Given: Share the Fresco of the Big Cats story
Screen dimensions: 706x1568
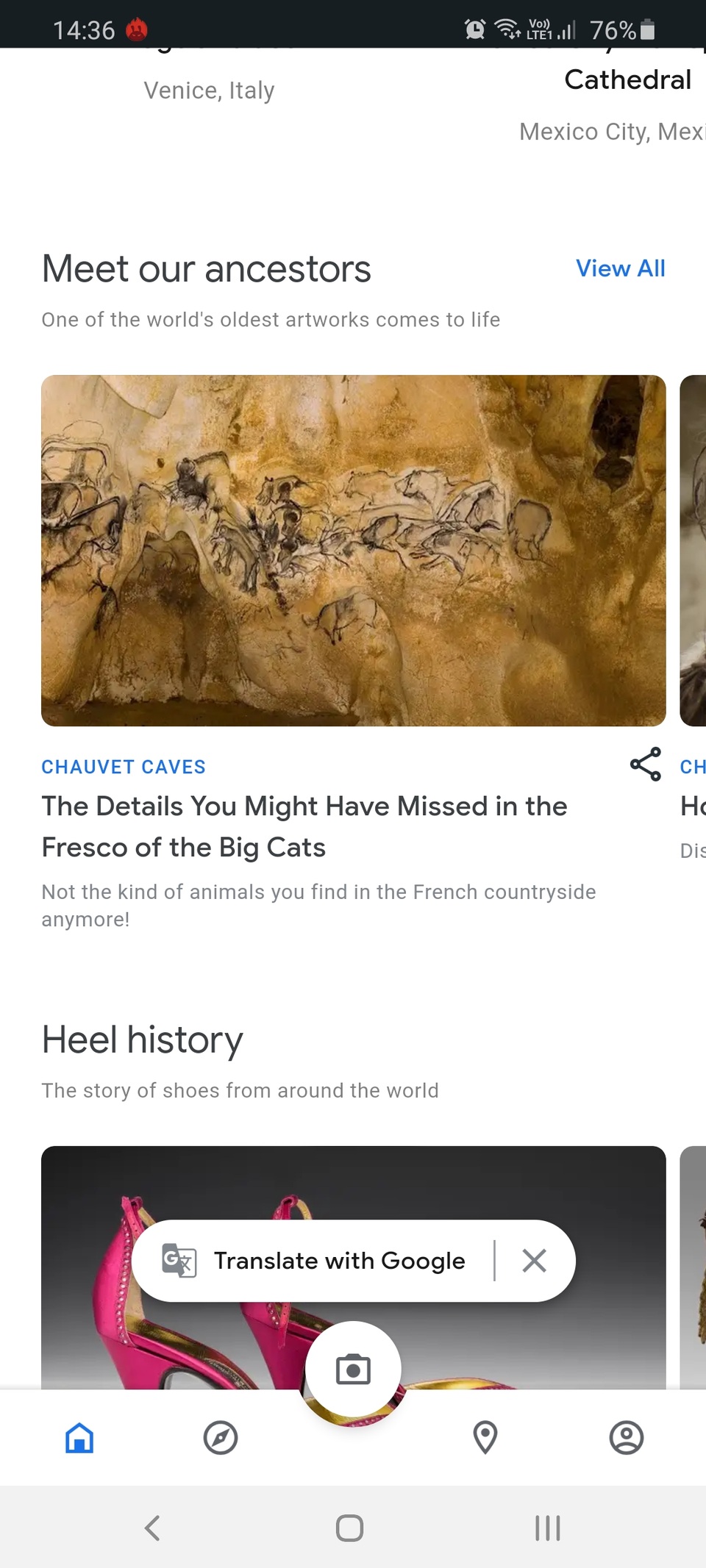Looking at the screenshot, I should click(645, 765).
